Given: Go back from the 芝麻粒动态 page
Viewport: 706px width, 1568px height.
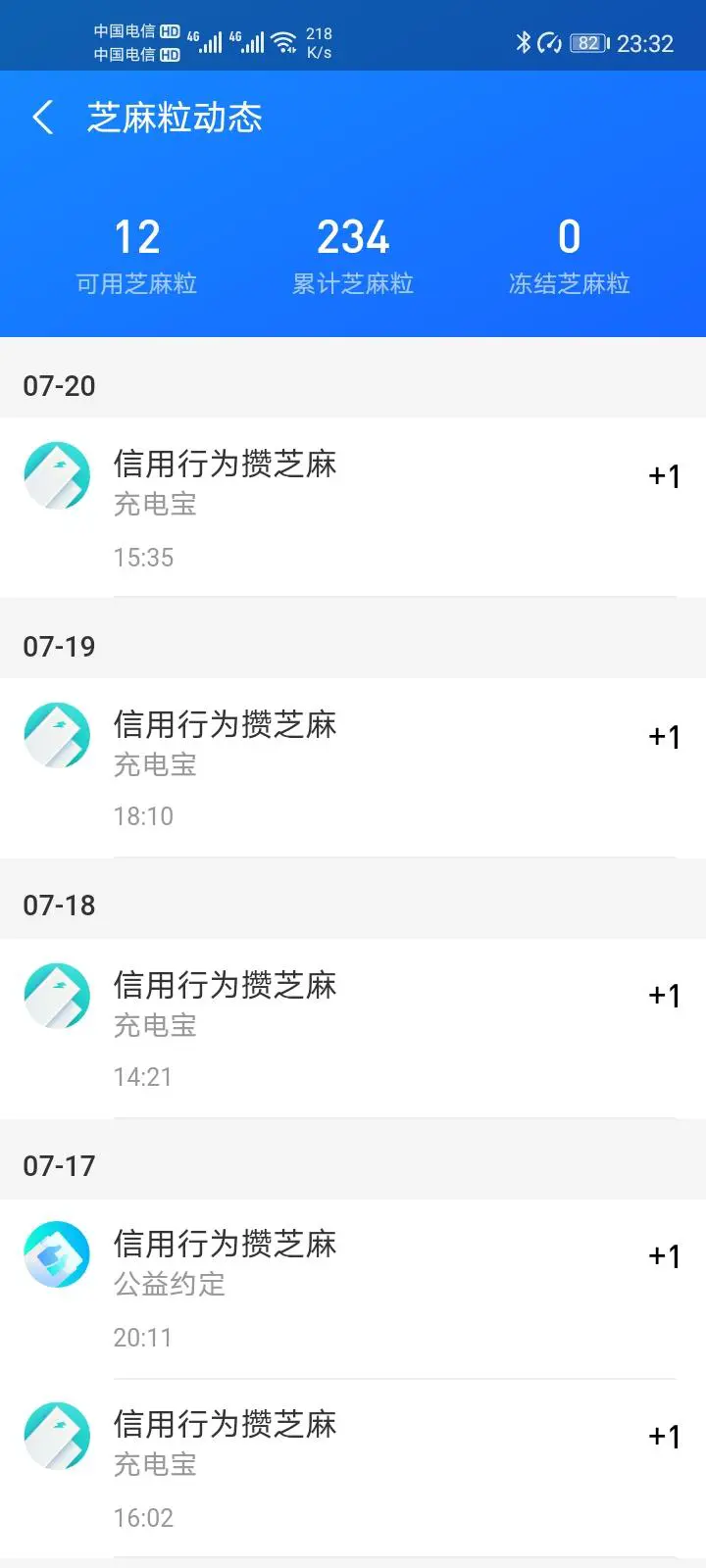Looking at the screenshot, I should pos(42,119).
